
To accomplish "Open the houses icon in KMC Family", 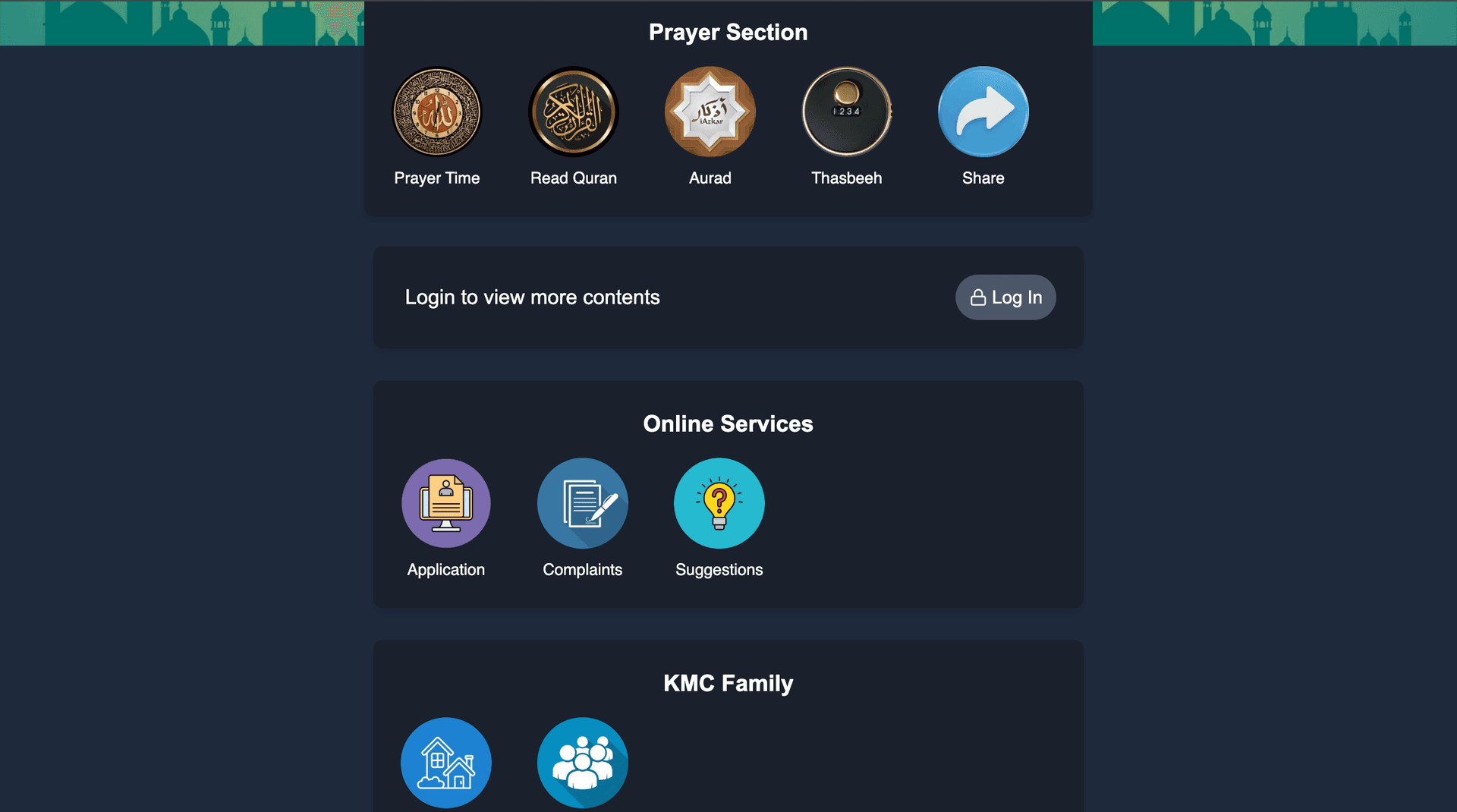I will (445, 763).
